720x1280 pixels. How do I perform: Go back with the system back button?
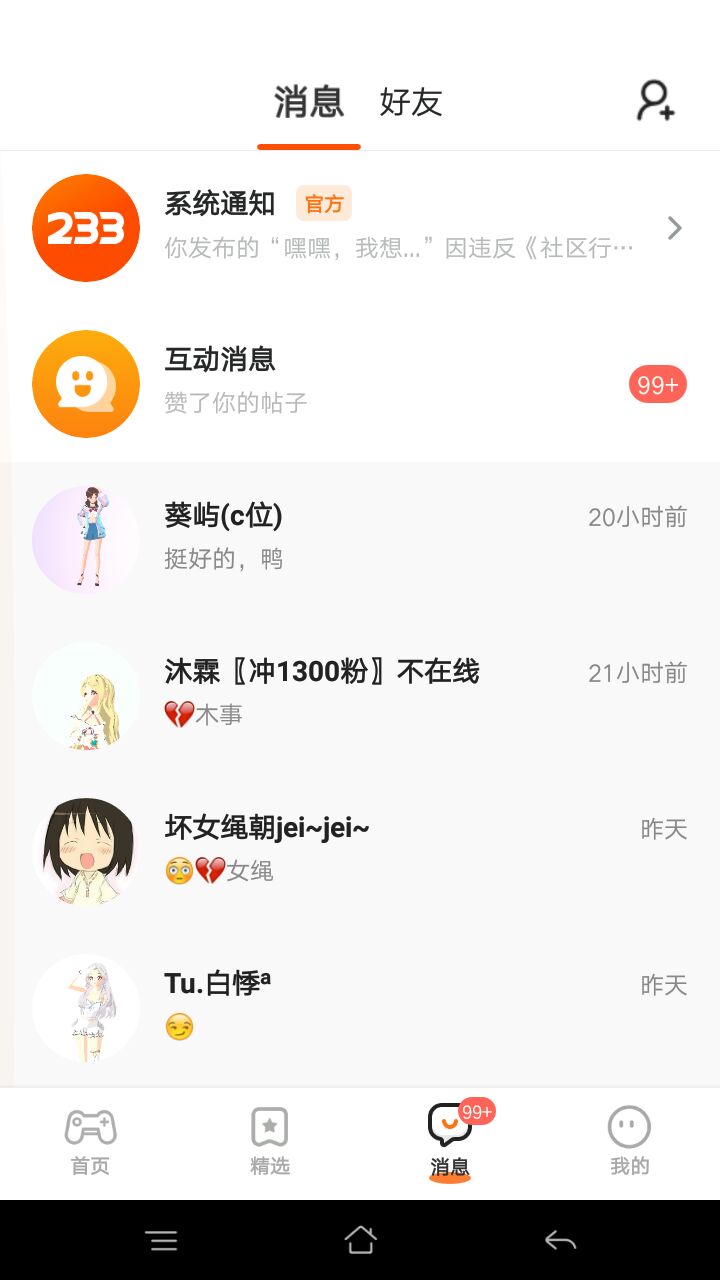(x=560, y=1241)
